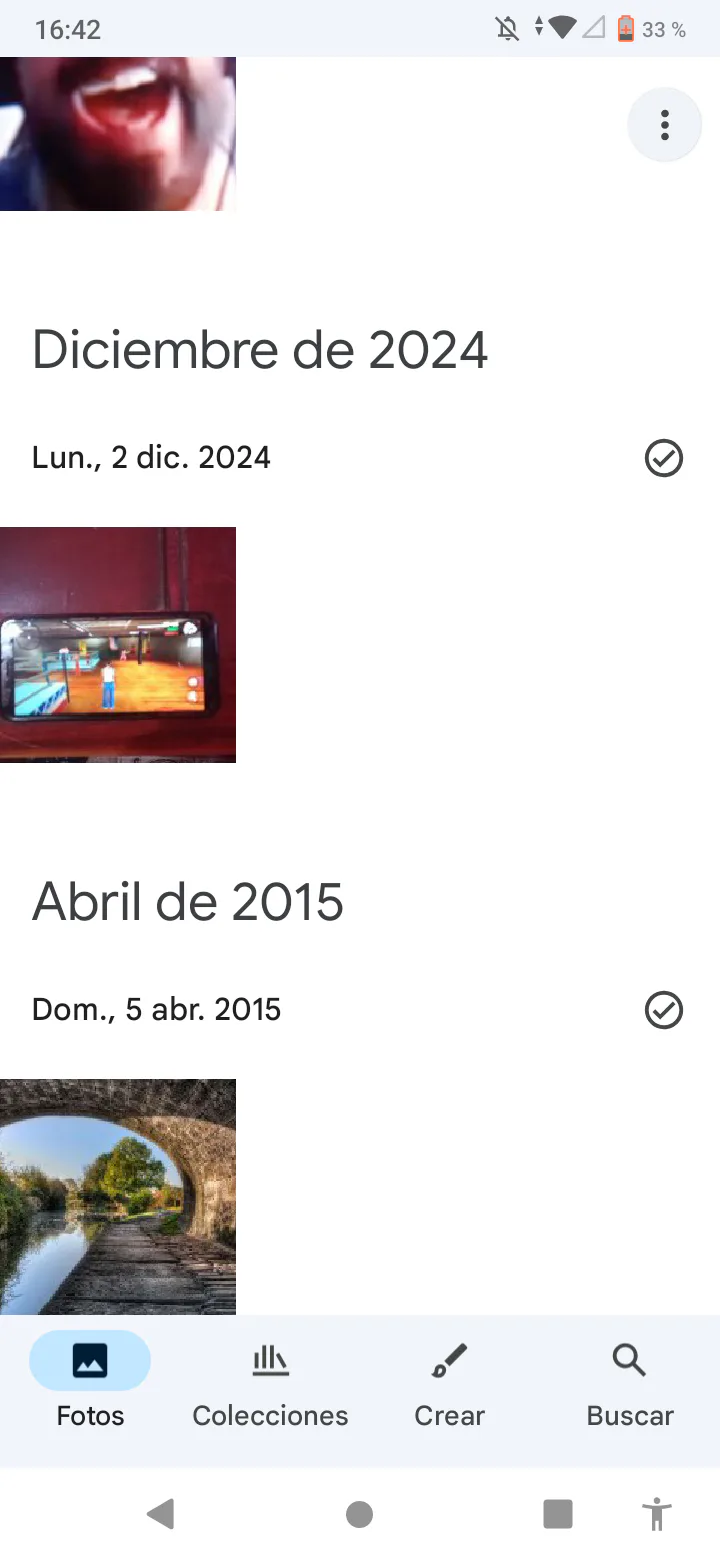This screenshot has width=720, height=1560.
Task: Open the partially visible photo at top
Action: click(x=118, y=133)
